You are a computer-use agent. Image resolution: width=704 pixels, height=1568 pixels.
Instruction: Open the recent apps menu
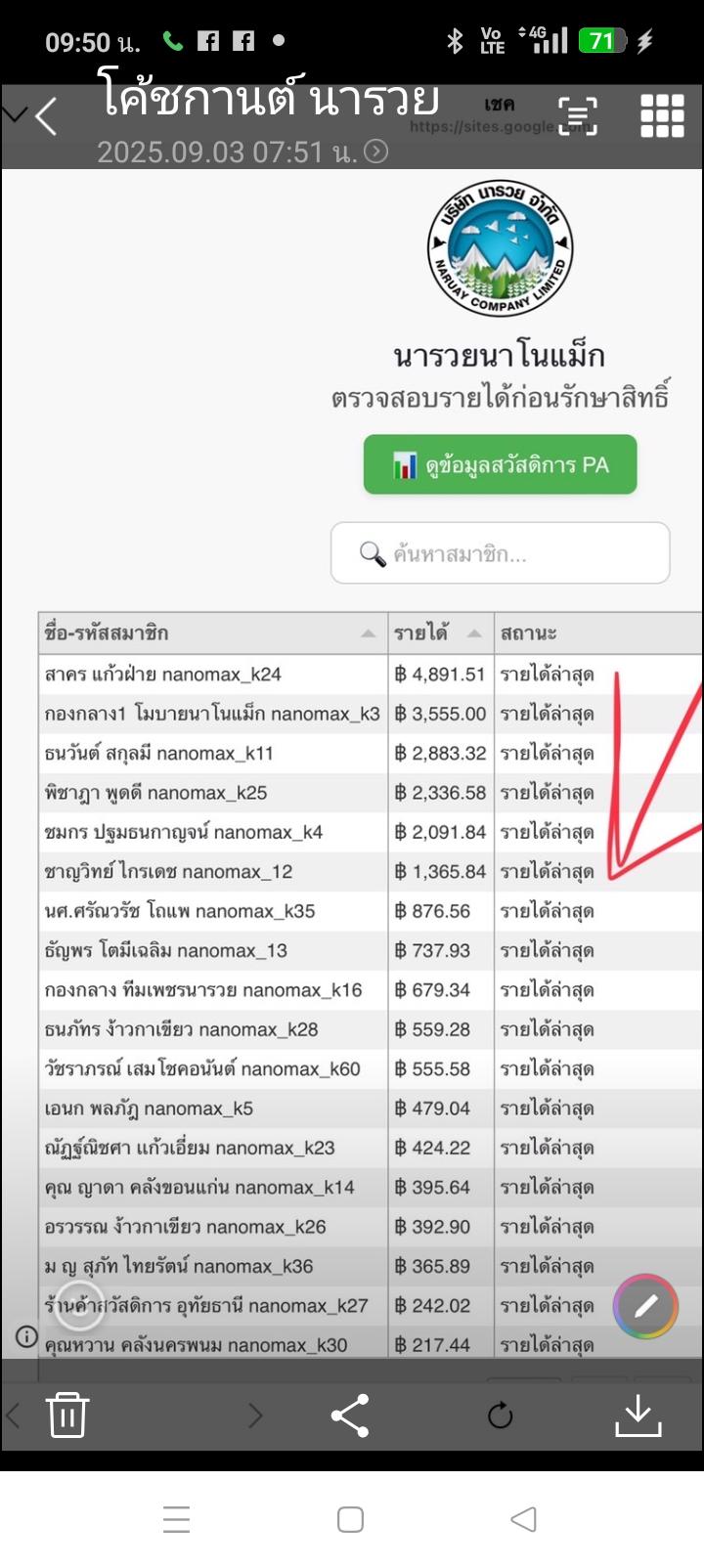pos(176,1519)
